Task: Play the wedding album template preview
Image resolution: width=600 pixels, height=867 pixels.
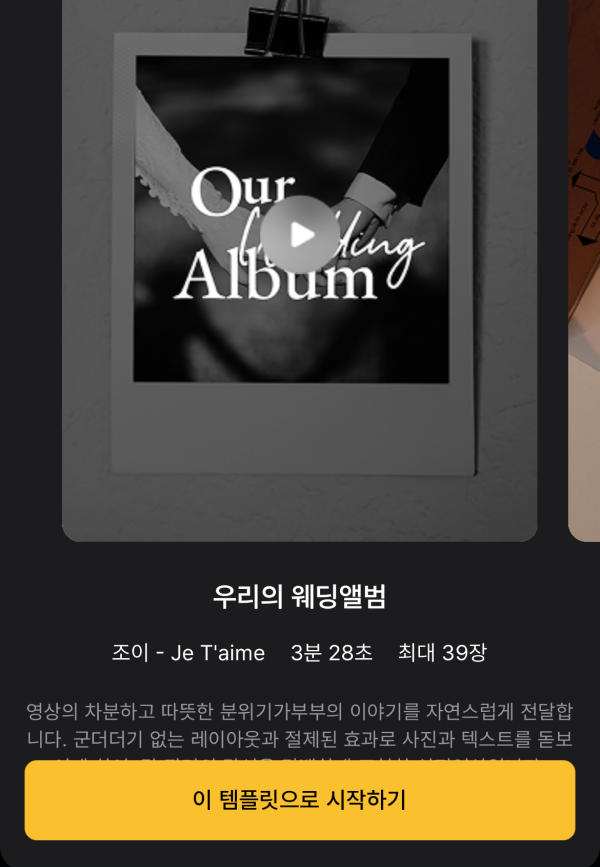Action: [x=301, y=235]
